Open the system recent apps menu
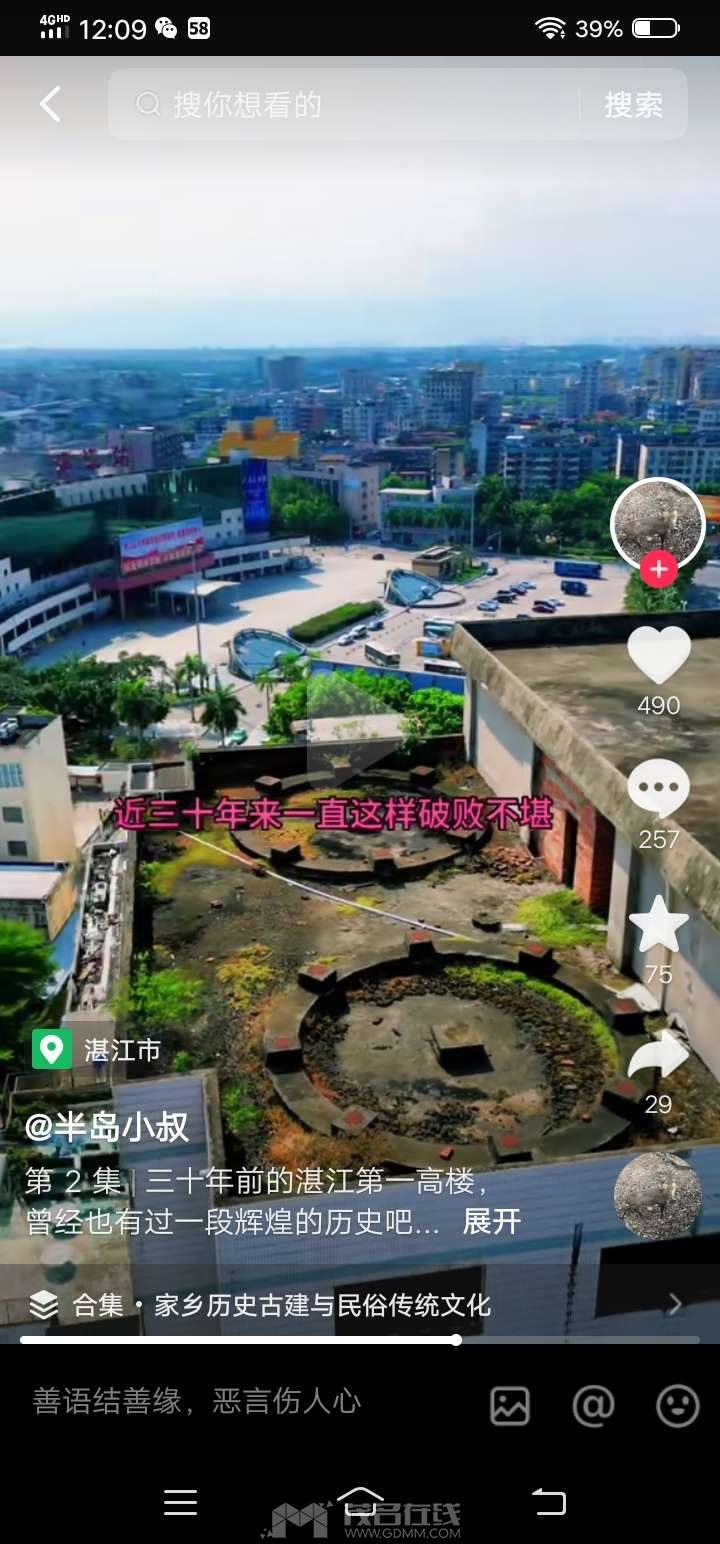 coord(181,1502)
